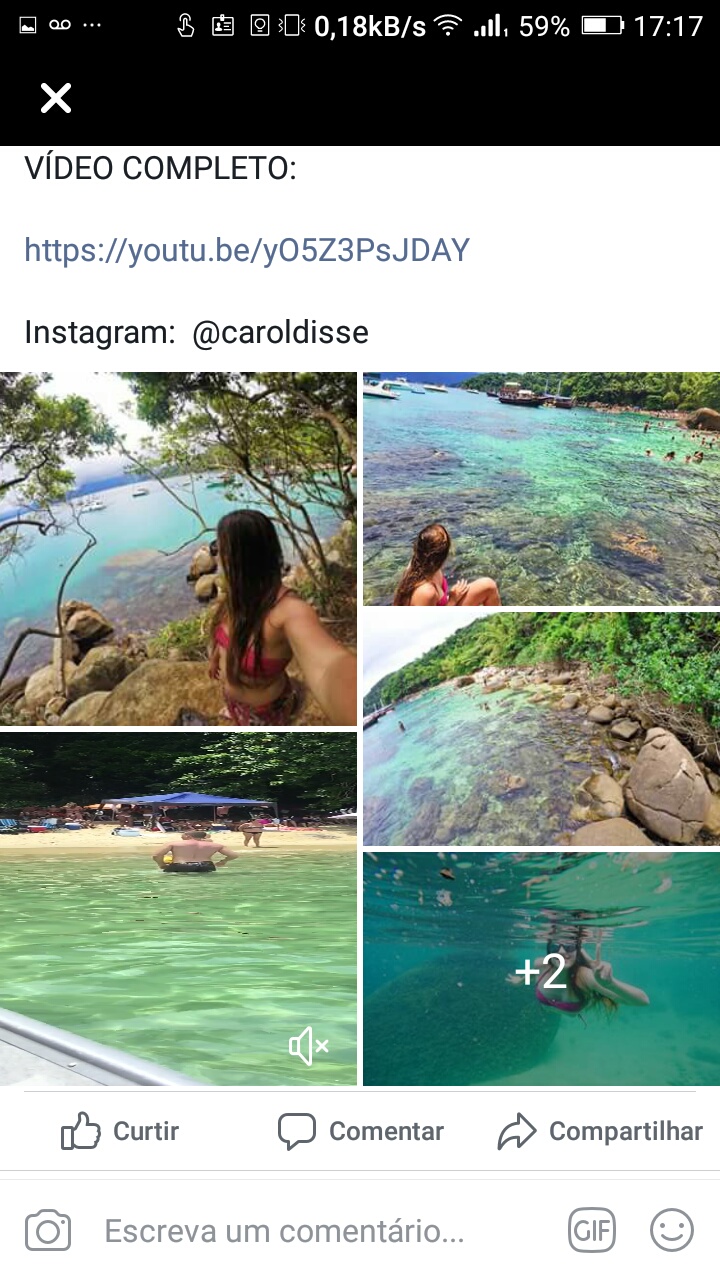Unmute the video sound
720x1280 pixels.
click(x=308, y=1047)
